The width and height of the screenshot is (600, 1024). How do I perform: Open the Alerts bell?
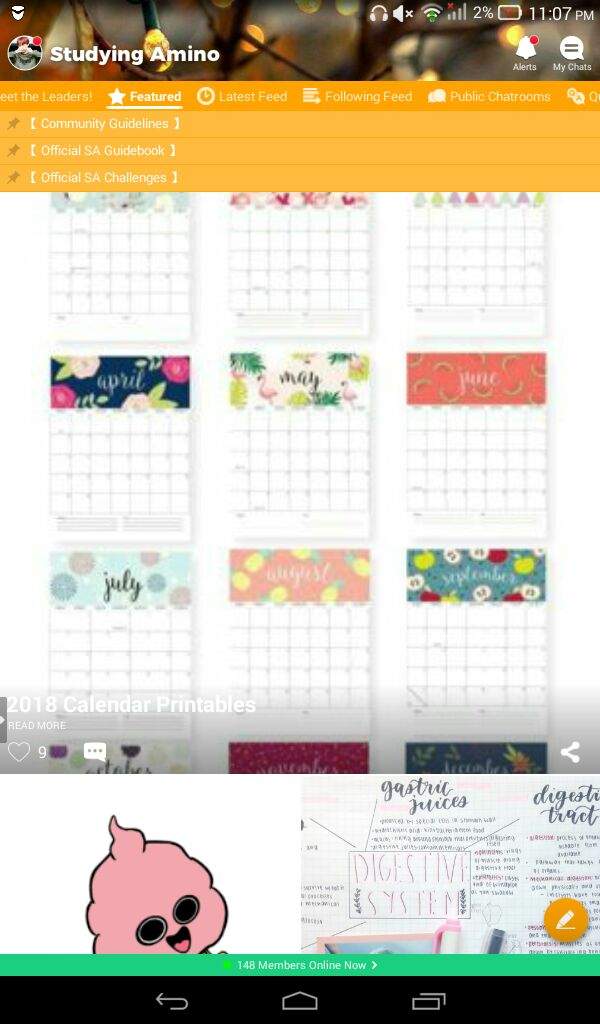(x=525, y=52)
